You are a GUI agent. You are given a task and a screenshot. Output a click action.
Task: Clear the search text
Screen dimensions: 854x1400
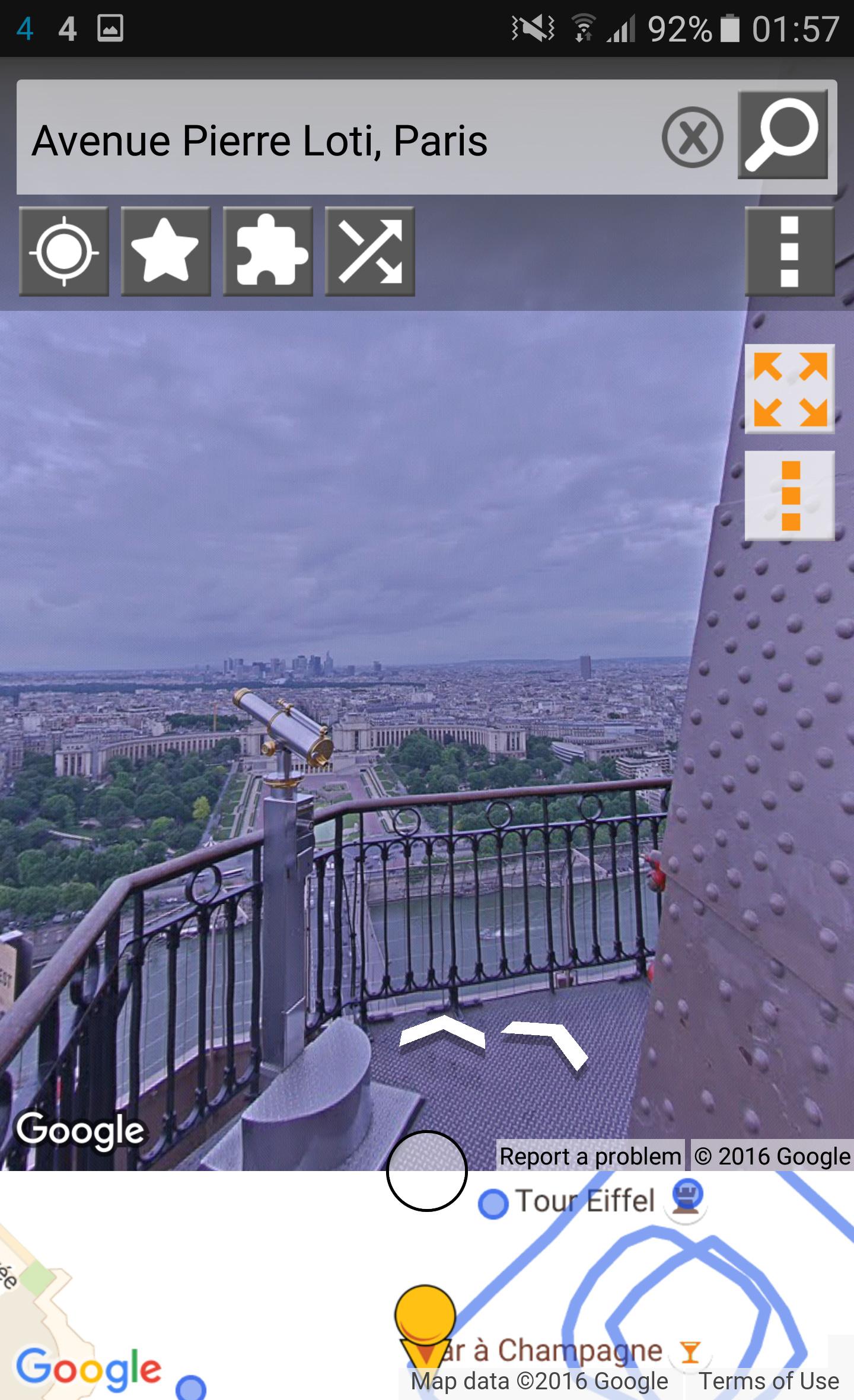(x=692, y=138)
